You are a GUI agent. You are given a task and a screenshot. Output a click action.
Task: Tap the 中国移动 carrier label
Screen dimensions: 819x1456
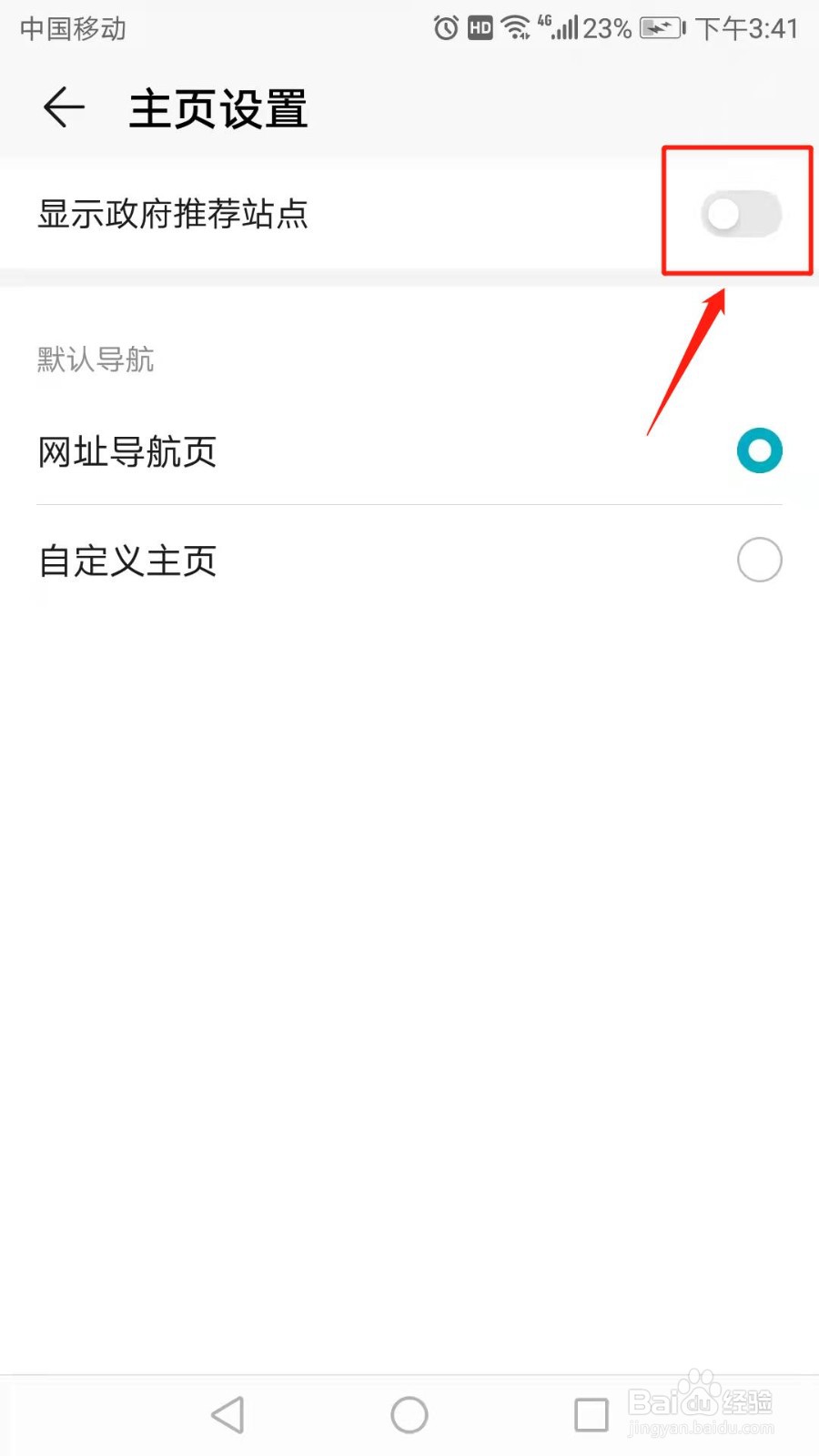click(73, 27)
